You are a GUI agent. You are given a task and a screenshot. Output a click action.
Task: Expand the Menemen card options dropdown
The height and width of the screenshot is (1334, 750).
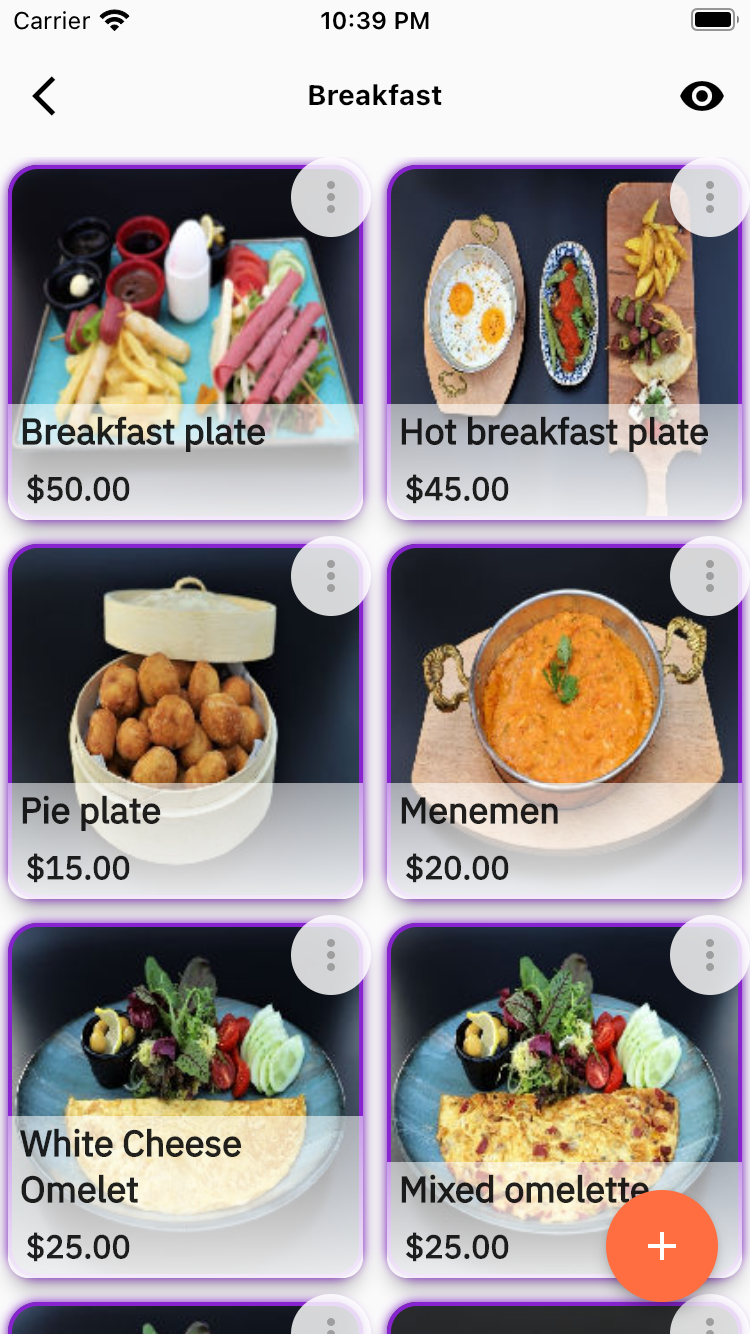click(709, 577)
